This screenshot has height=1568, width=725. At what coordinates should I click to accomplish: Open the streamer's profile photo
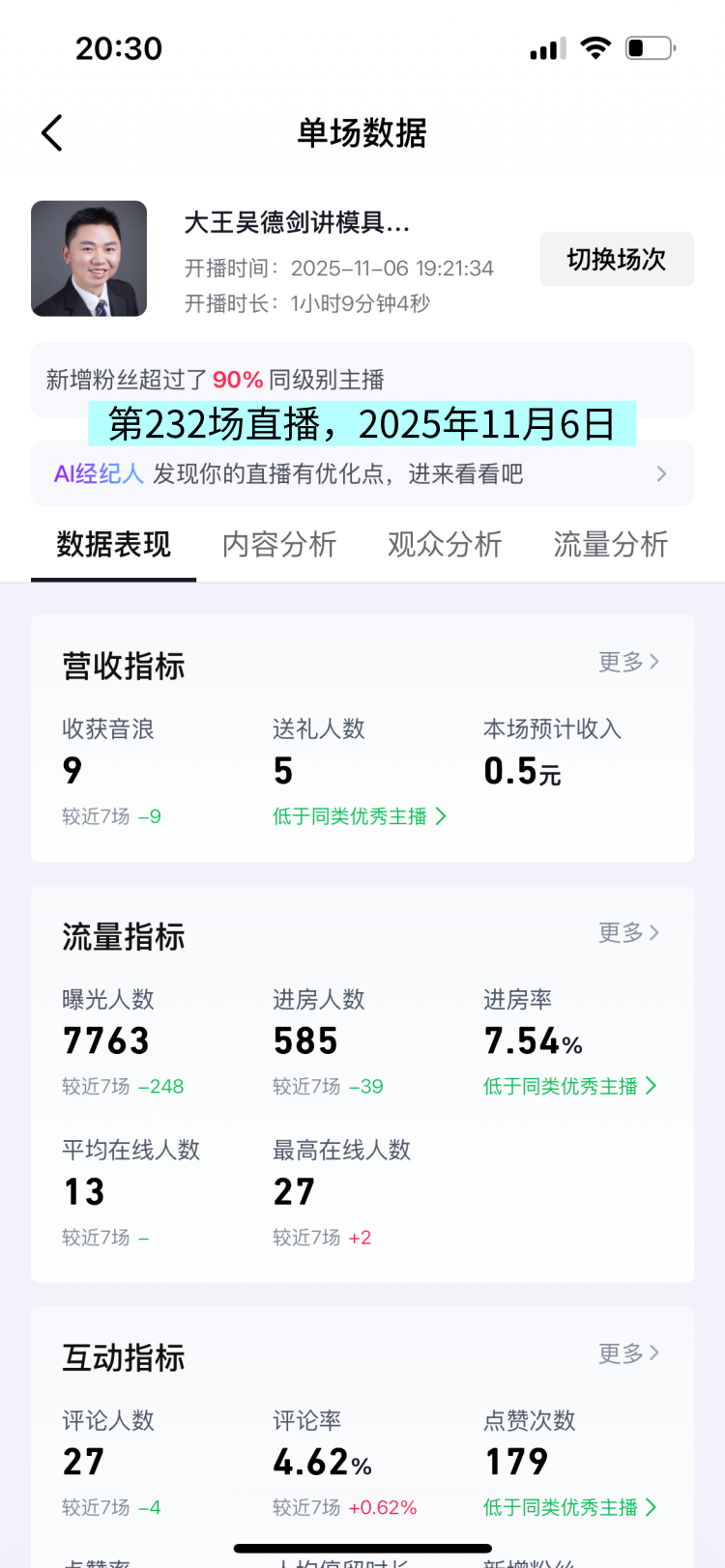click(89, 259)
